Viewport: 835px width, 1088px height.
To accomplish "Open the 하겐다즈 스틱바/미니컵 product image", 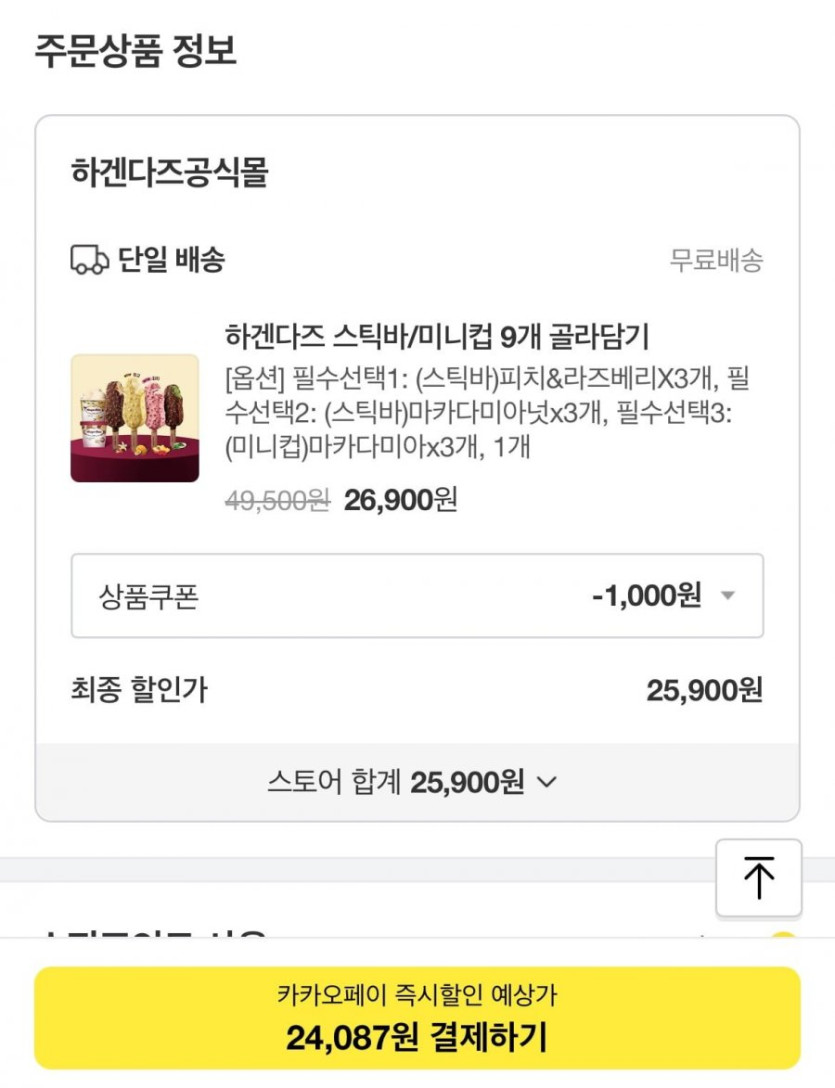I will (134, 418).
